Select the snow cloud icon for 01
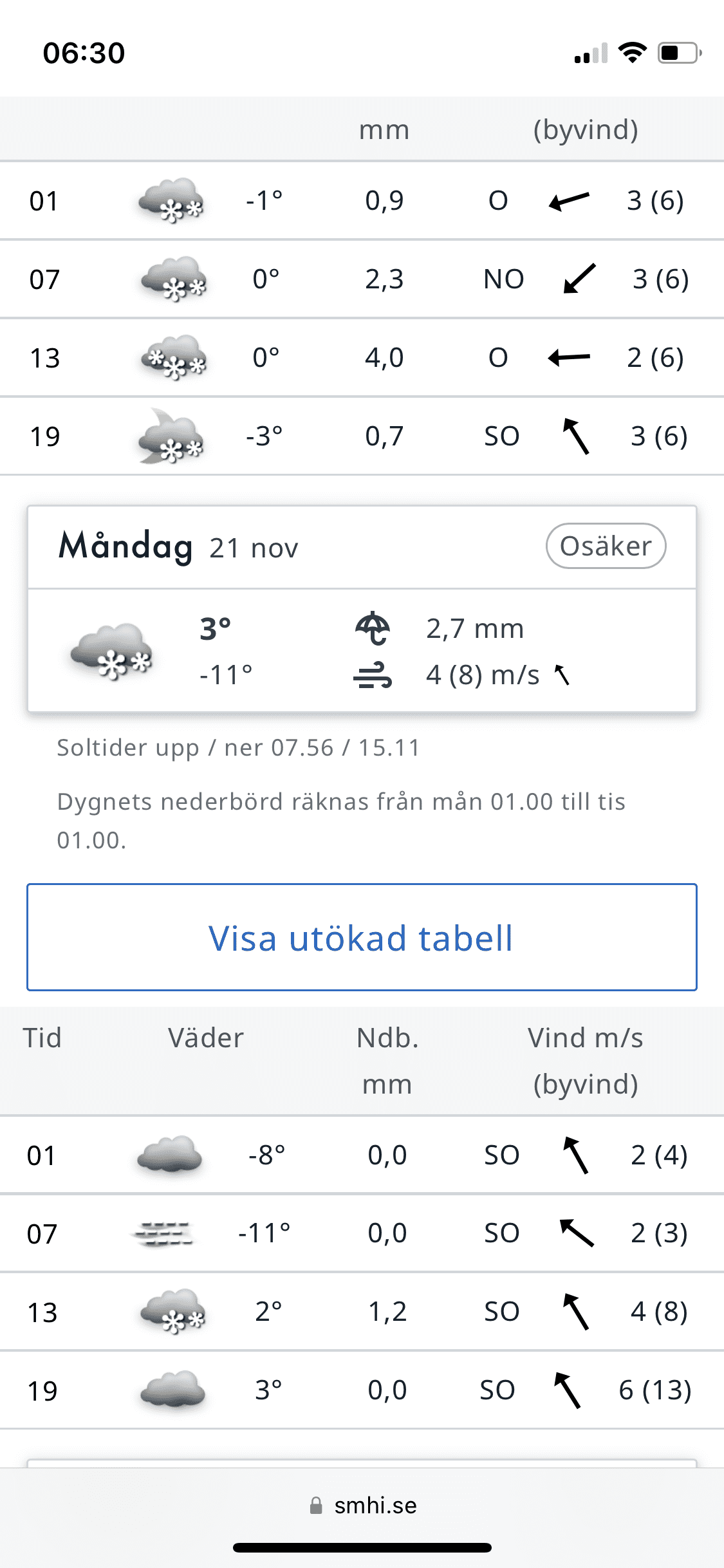The height and width of the screenshot is (1568, 724). coord(169,201)
